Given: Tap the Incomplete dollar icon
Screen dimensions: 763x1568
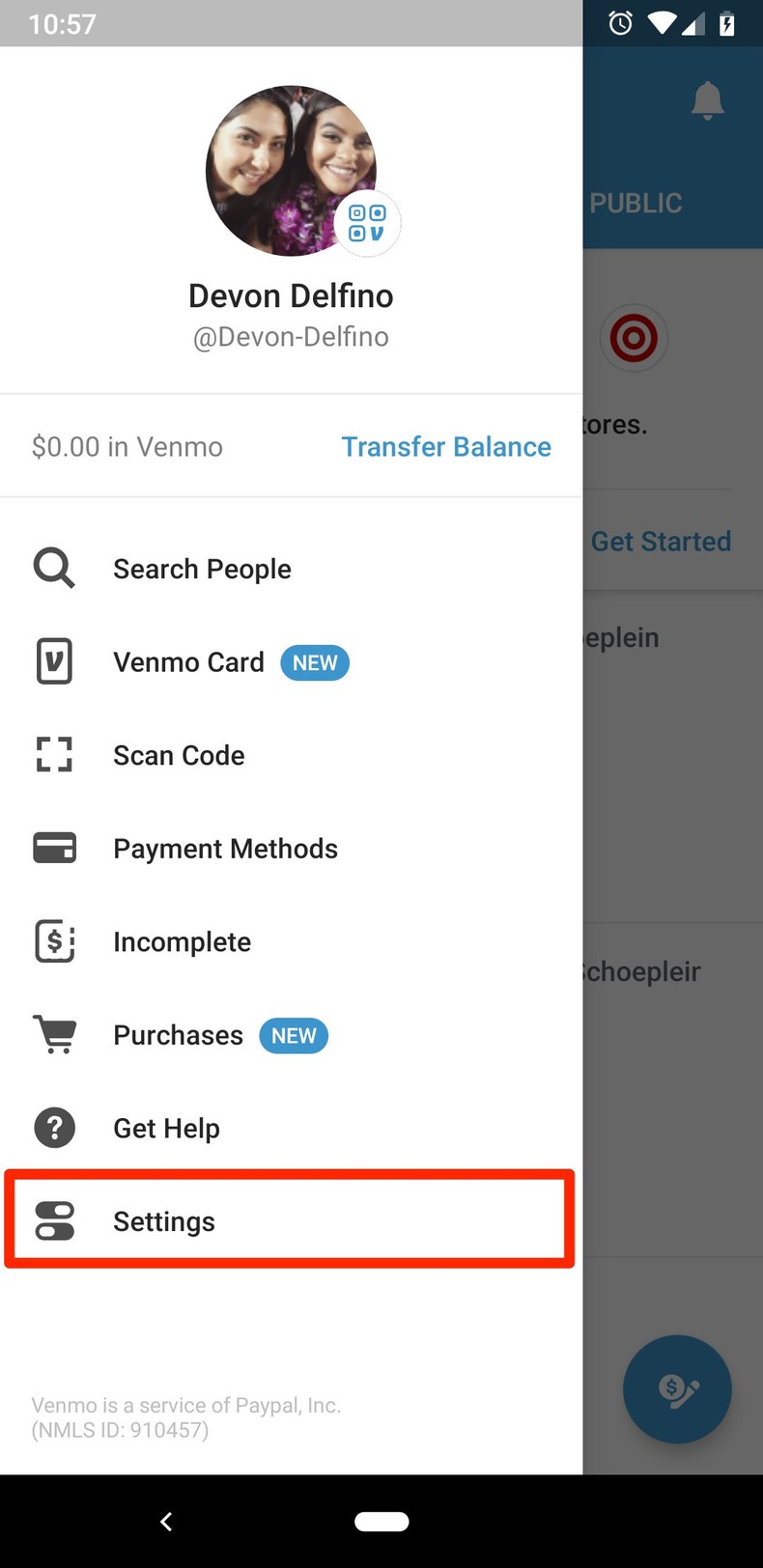Looking at the screenshot, I should [x=54, y=940].
